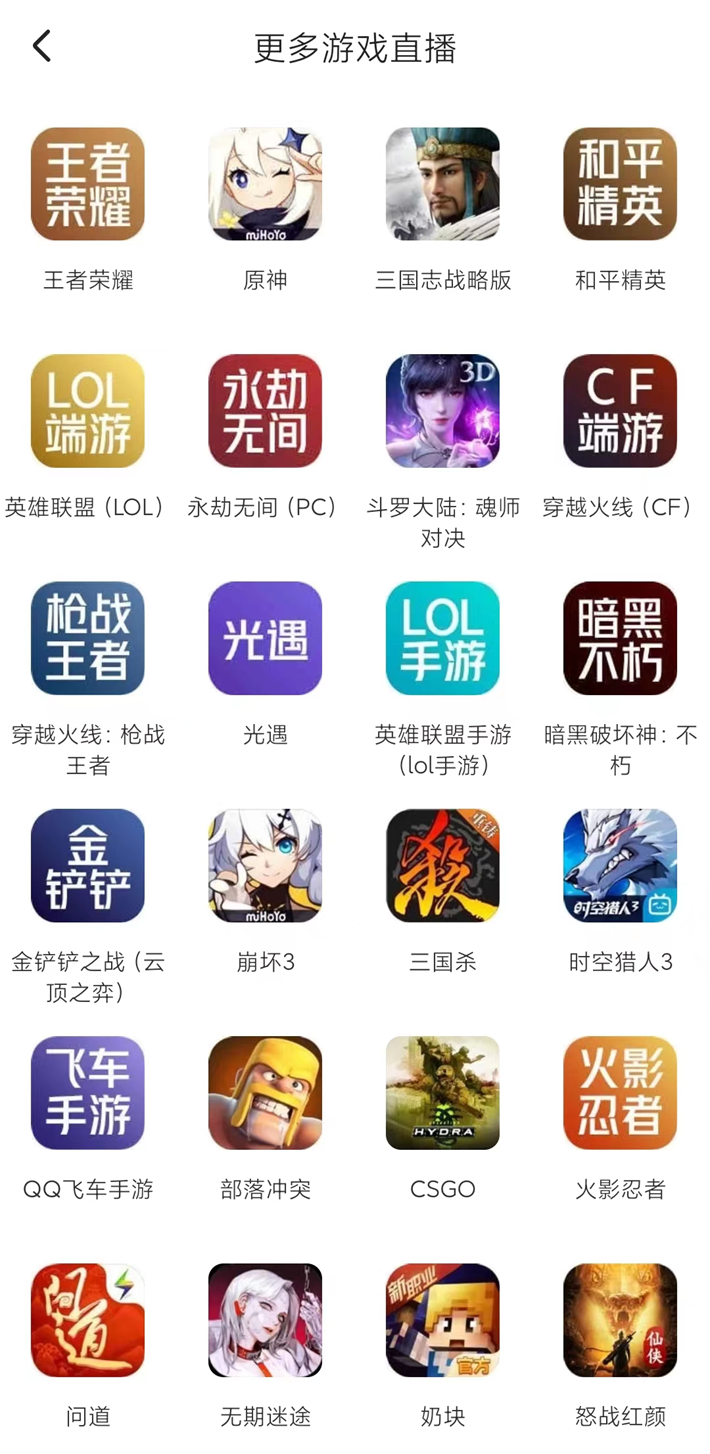Open 王者荣耀 live streams
Screen dimensions: 710x1454
[88, 184]
